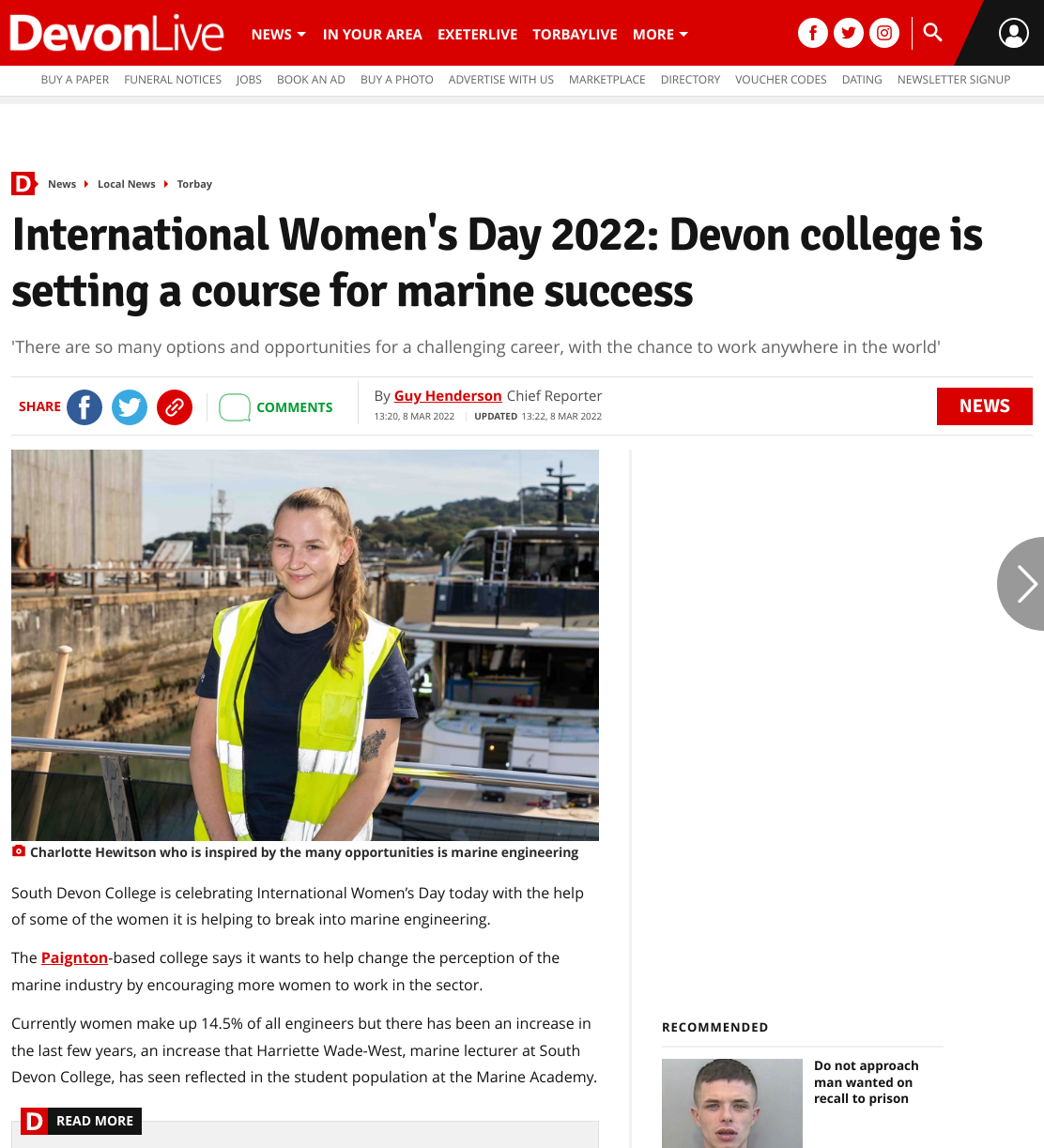This screenshot has width=1044, height=1148.
Task: Open the Paignton link in article
Action: [x=74, y=957]
